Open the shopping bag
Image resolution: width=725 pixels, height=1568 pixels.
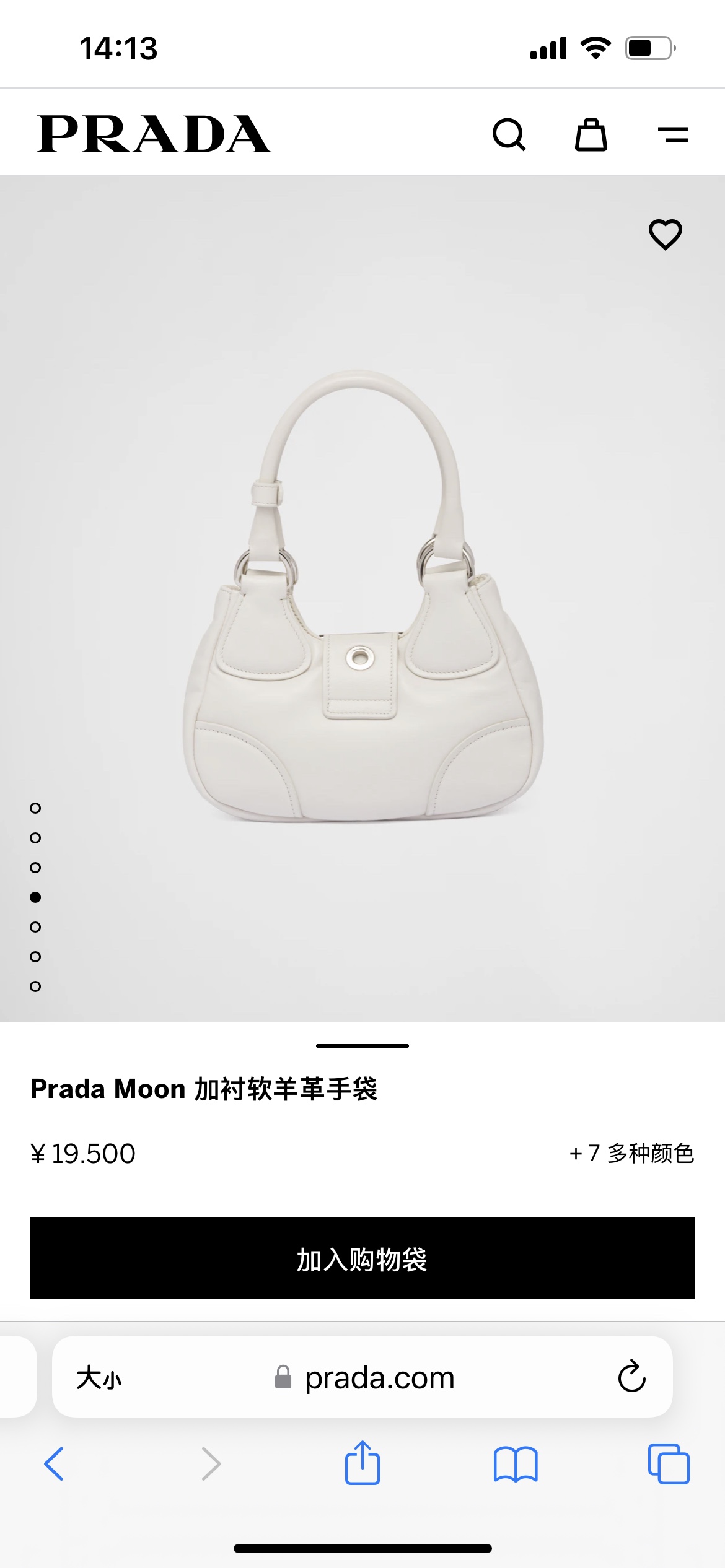pyautogui.click(x=591, y=134)
